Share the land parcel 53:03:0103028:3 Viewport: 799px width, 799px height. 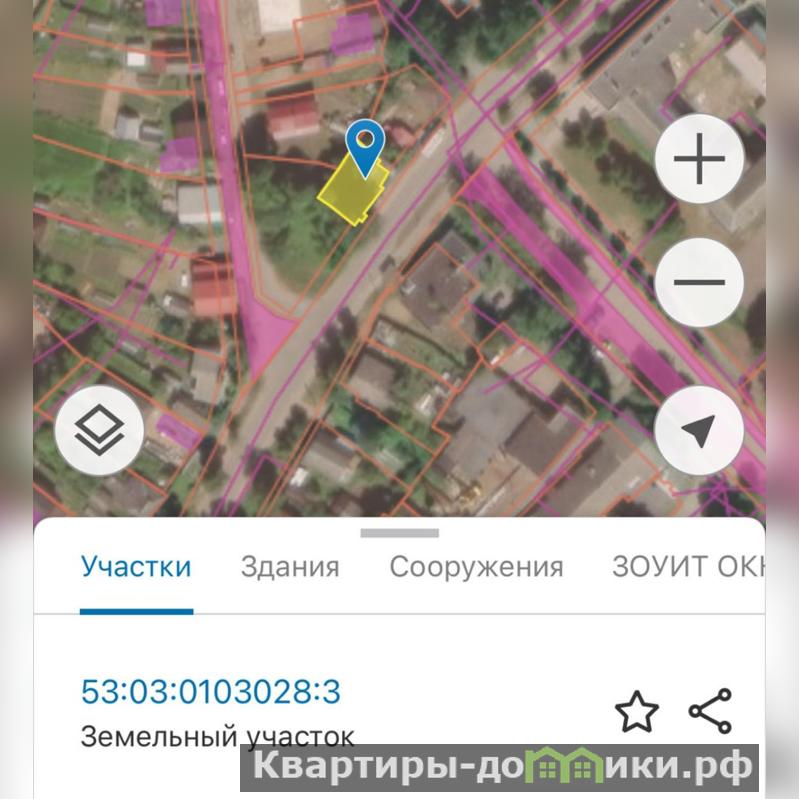(711, 711)
